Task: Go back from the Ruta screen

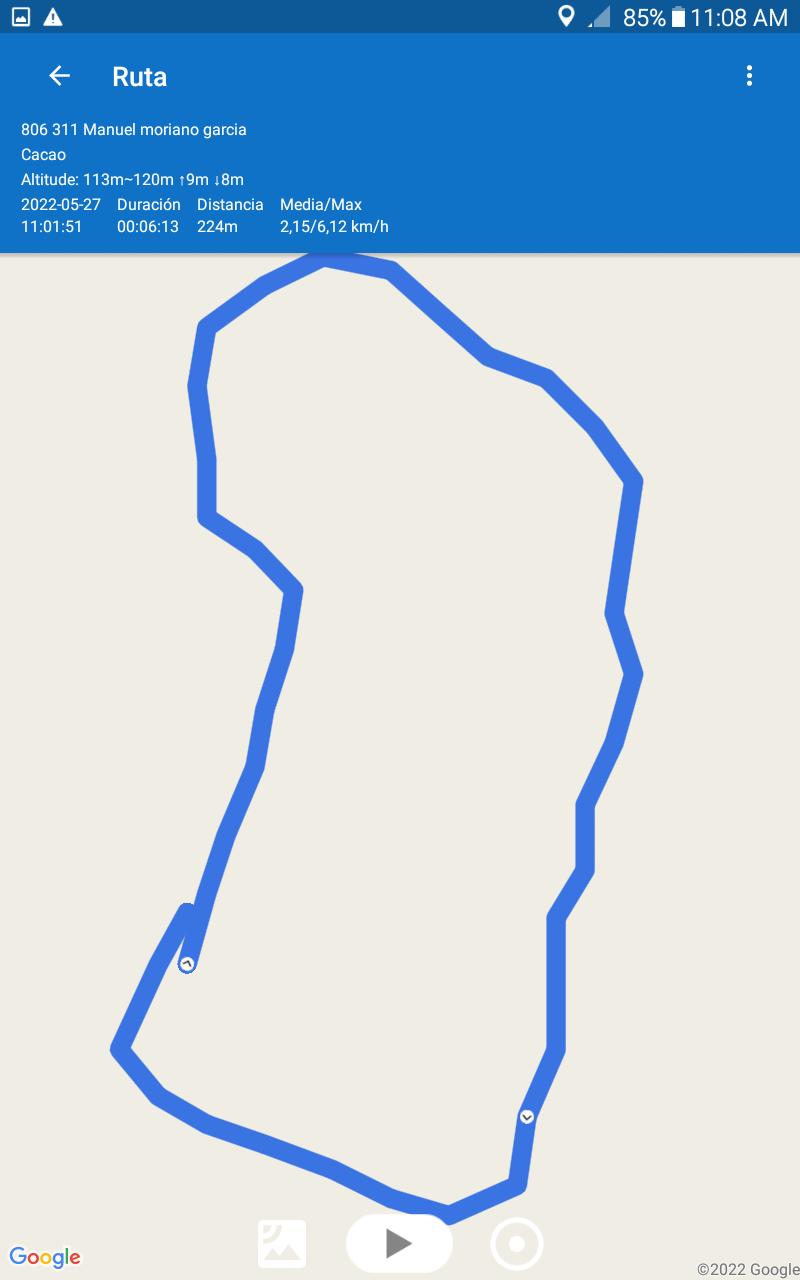Action: 60,76
